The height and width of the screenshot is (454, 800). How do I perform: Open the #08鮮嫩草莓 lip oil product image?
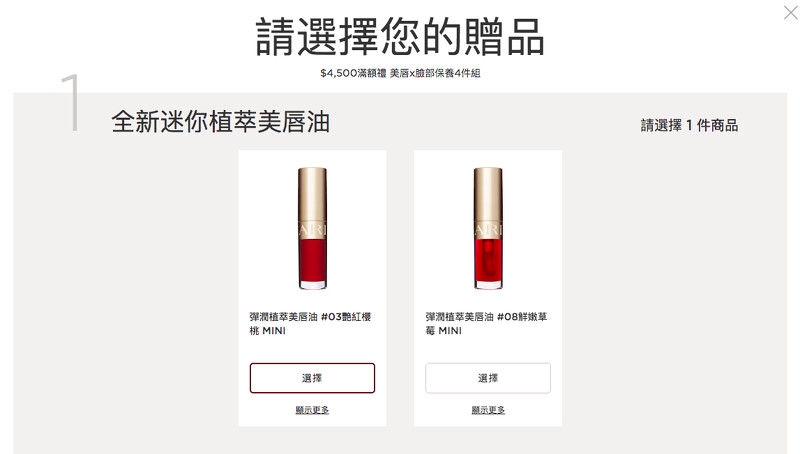click(488, 228)
